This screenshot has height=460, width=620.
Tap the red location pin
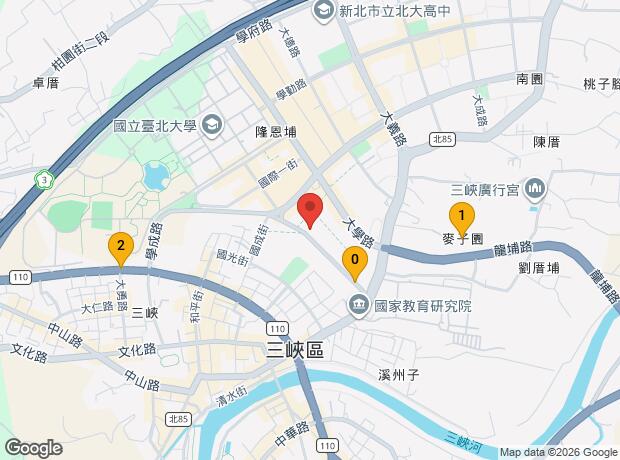(310, 210)
